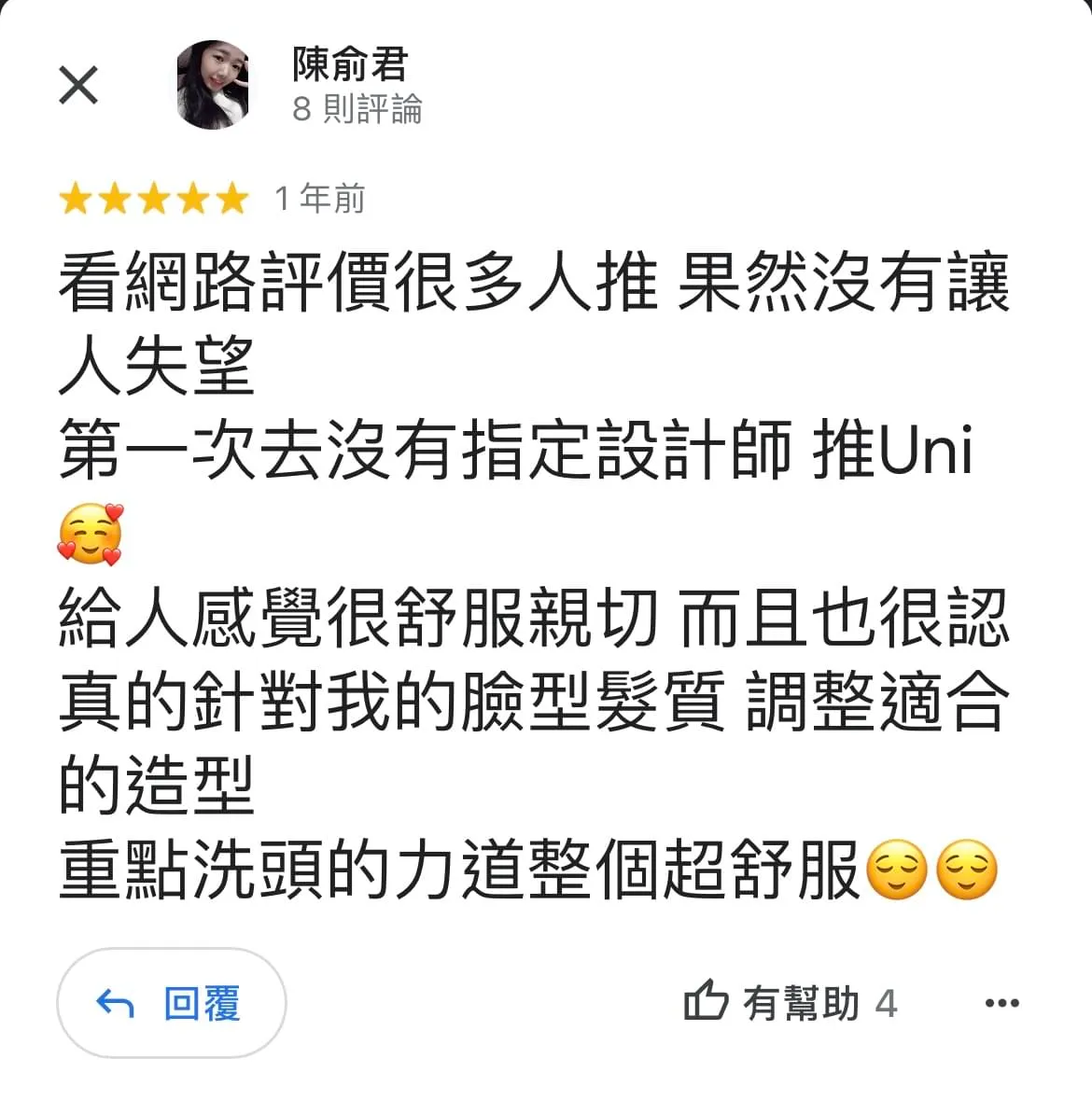This screenshot has height=1114, width=1092.
Task: Open reviewer name 陳俞君
Action: click(350, 64)
